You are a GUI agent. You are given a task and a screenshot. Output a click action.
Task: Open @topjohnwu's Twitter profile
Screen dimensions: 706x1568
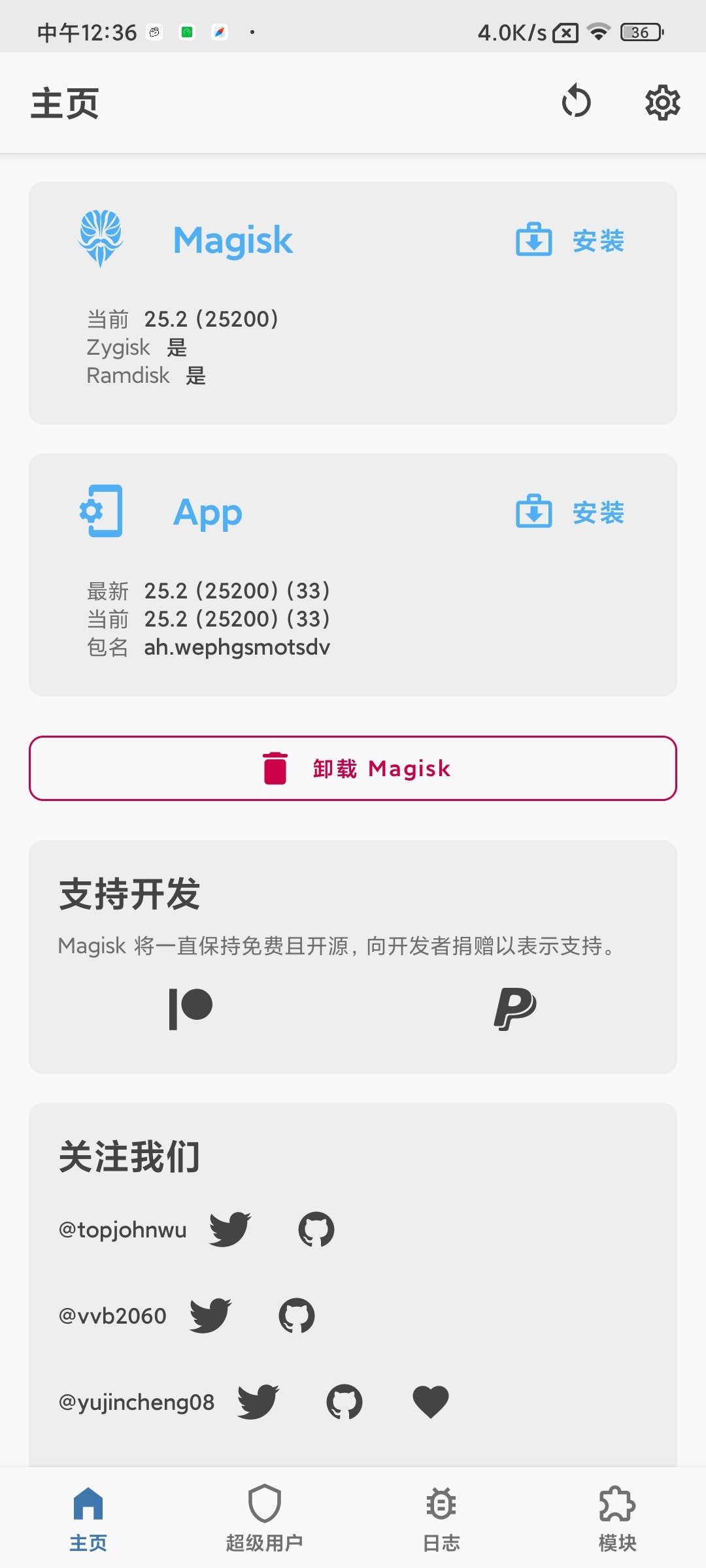[x=230, y=1229]
